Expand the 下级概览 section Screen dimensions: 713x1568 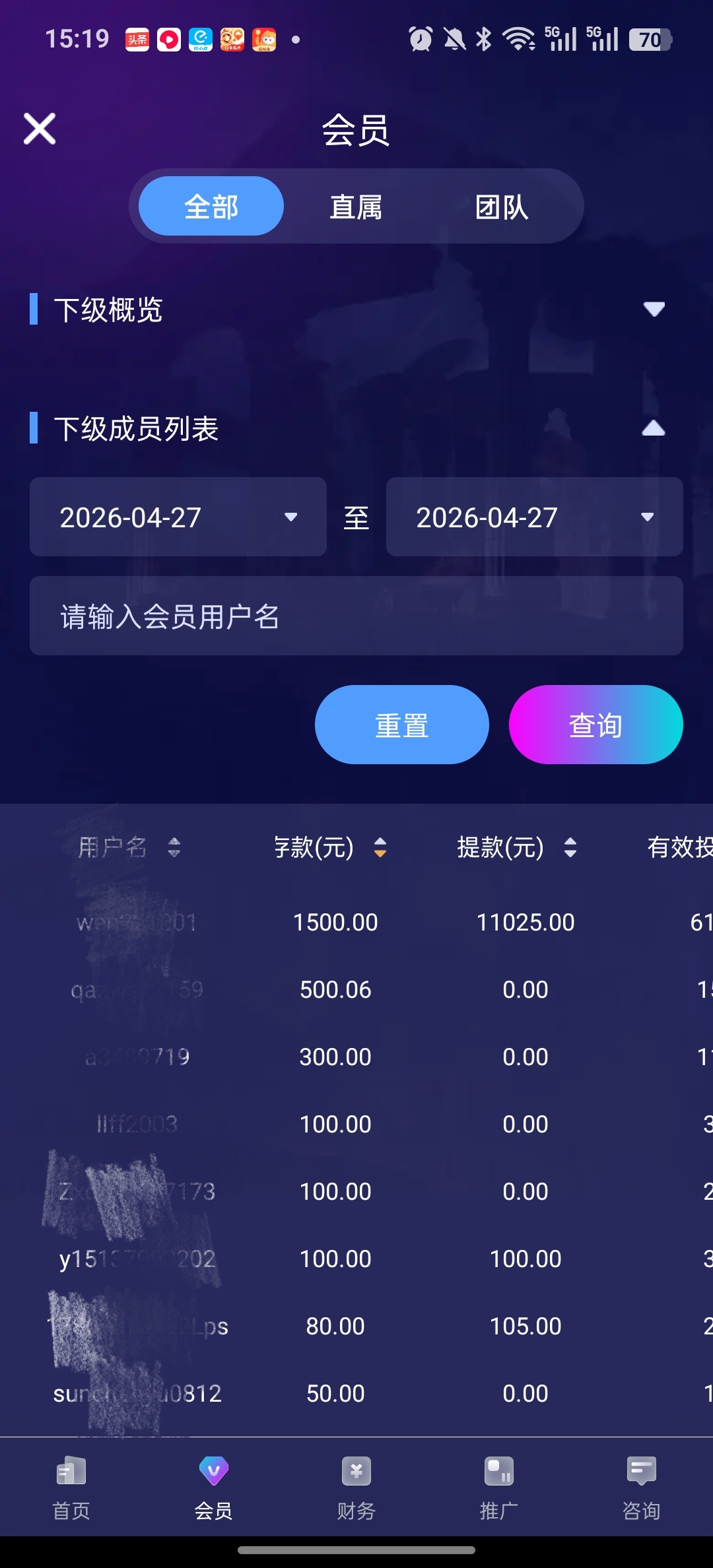[x=654, y=310]
